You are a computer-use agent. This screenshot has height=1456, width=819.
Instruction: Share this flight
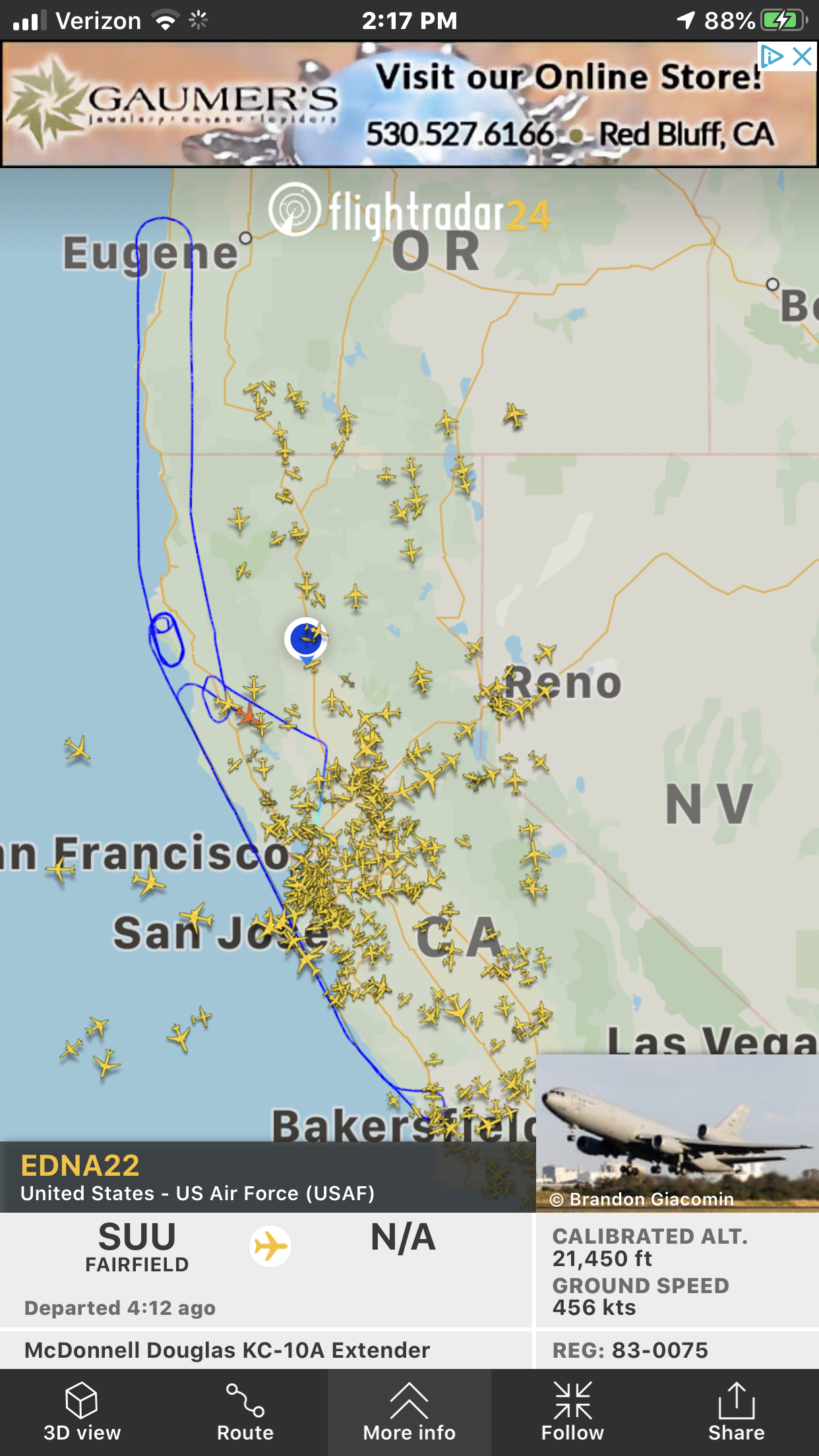pyautogui.click(x=736, y=1412)
